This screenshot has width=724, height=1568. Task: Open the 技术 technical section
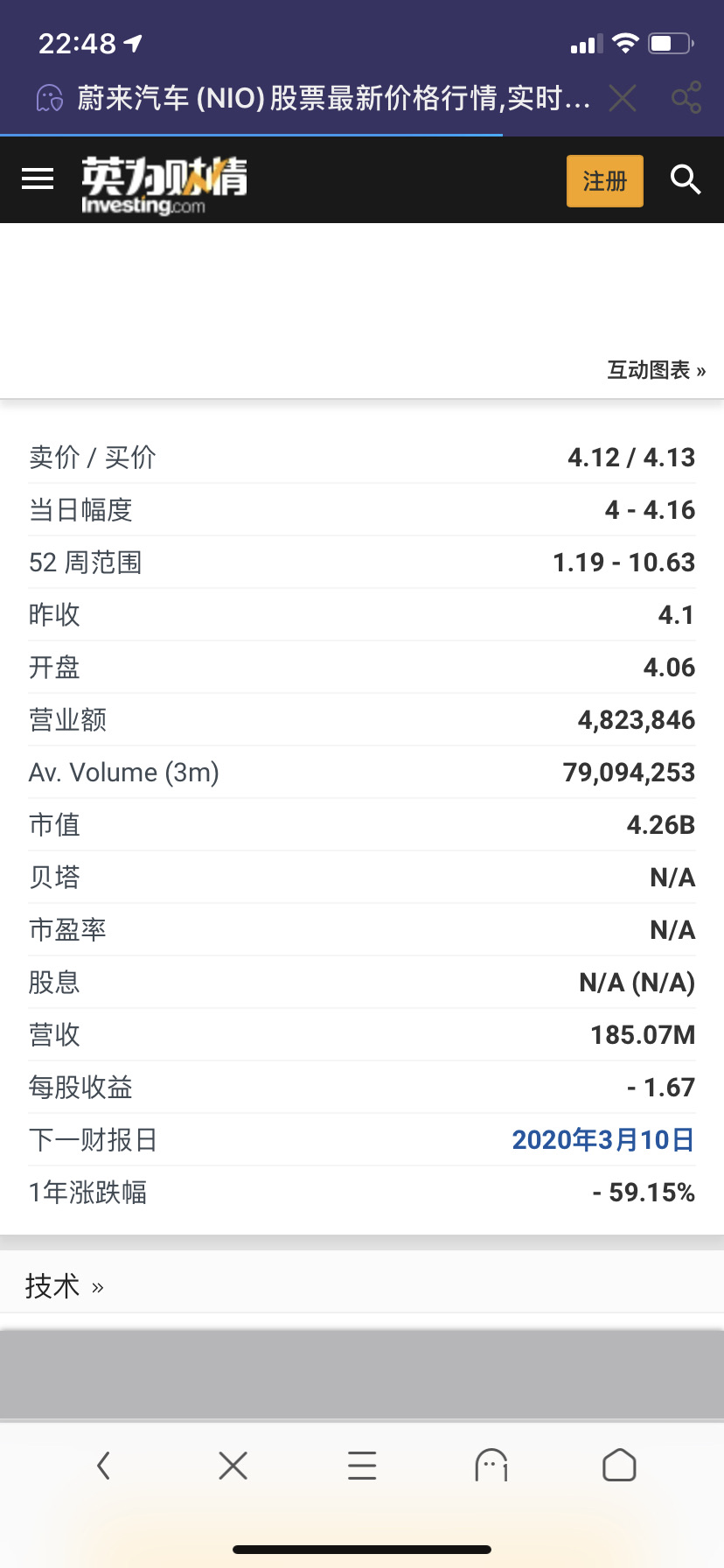point(64,1286)
